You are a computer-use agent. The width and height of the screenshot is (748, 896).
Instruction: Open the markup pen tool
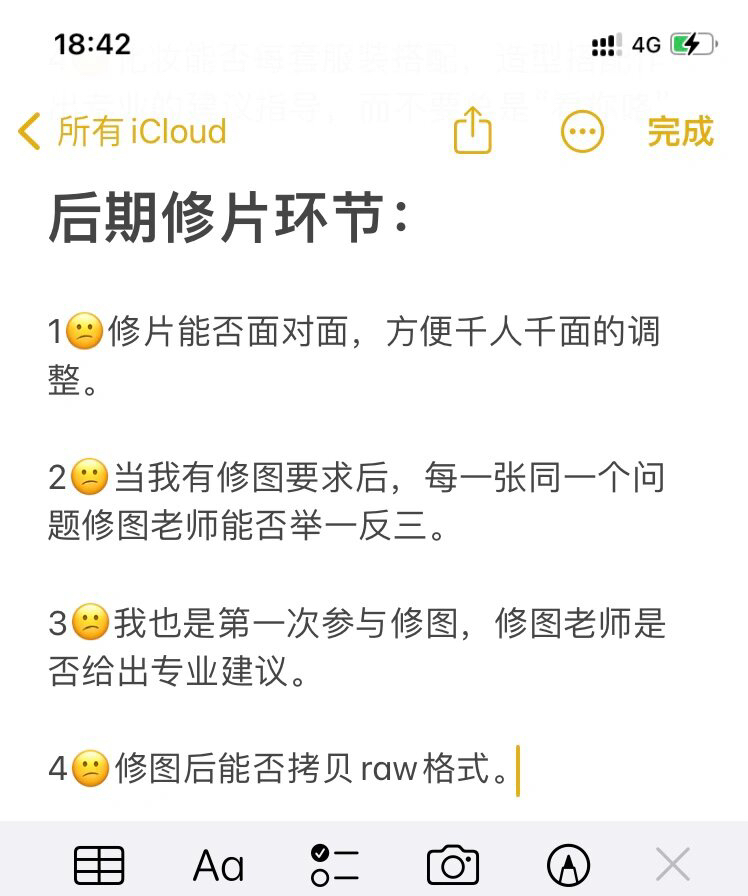(569, 865)
